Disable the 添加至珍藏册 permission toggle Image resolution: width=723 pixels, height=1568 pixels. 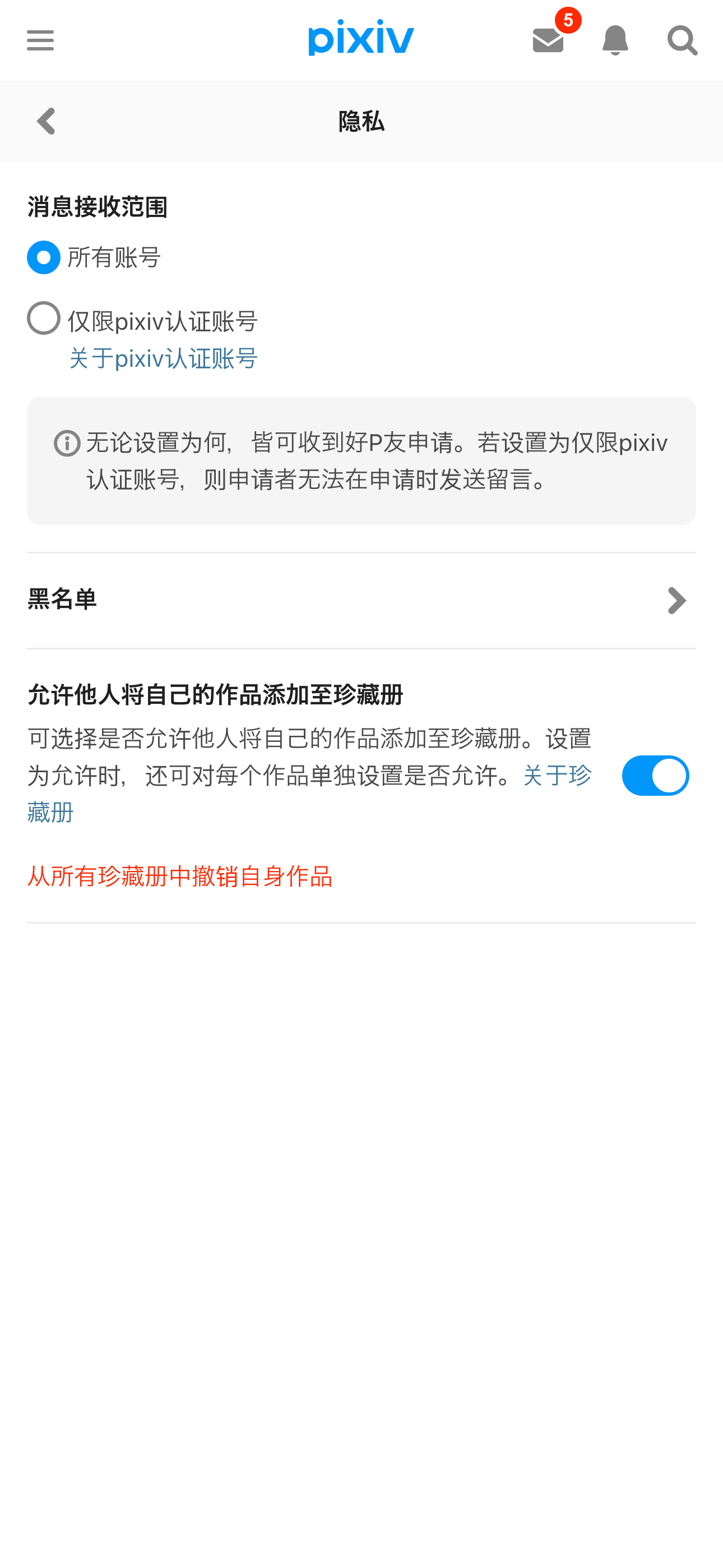coord(655,776)
